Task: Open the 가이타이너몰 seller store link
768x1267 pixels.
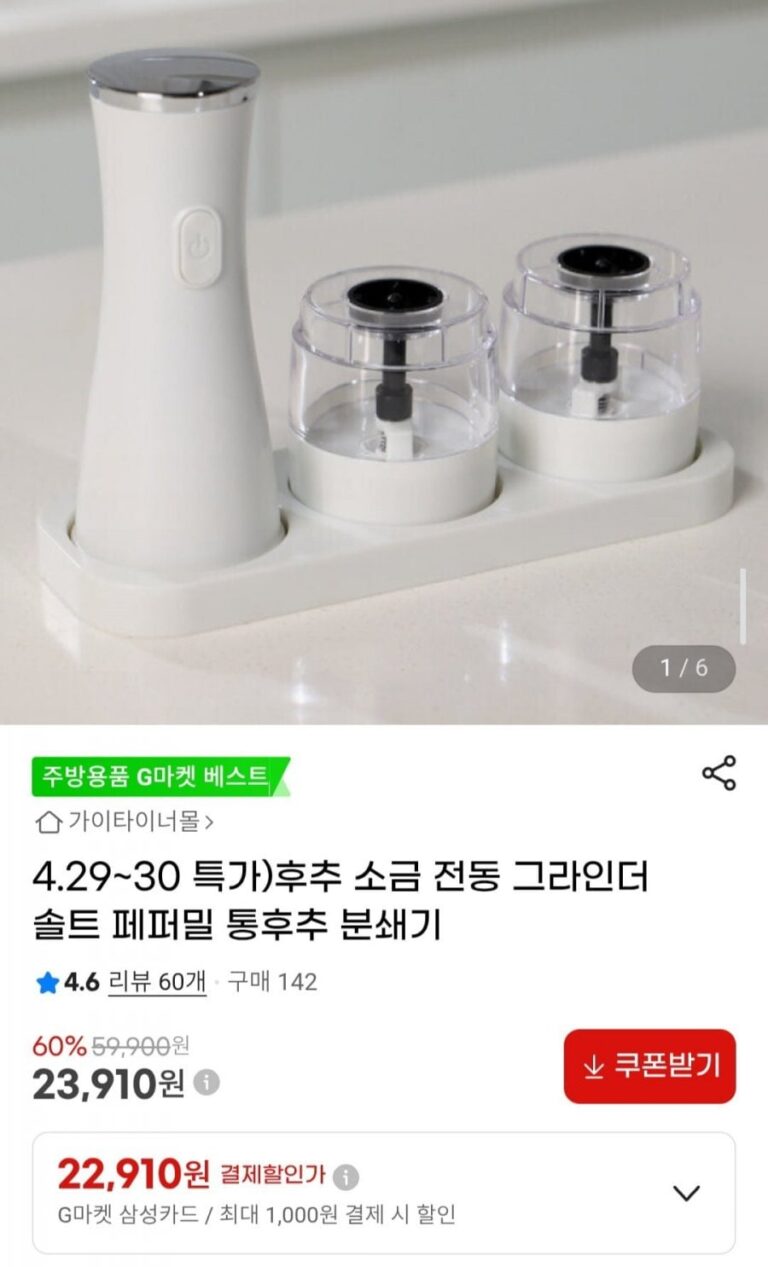Action: click(x=124, y=822)
